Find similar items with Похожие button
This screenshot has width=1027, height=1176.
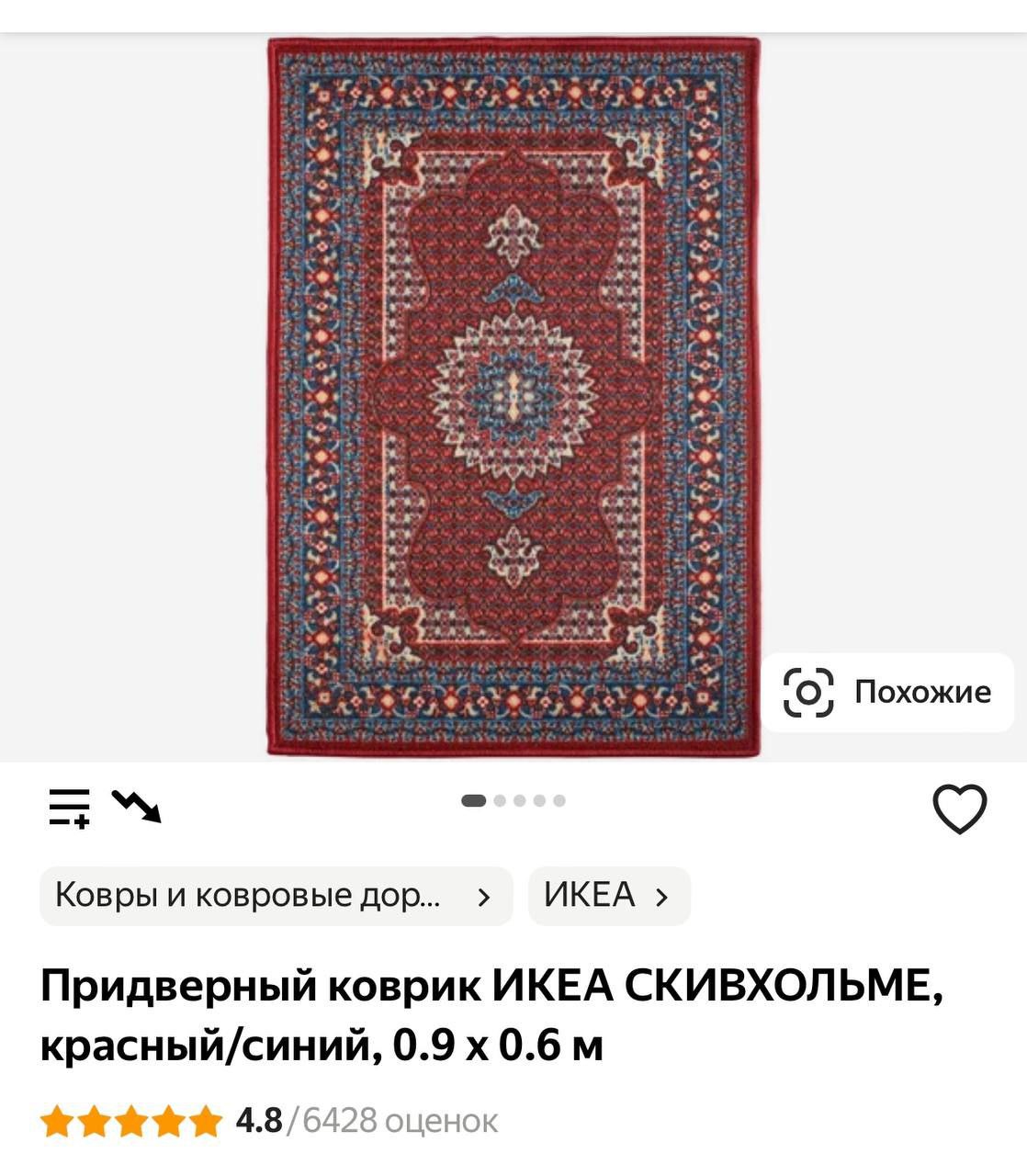pos(887,692)
